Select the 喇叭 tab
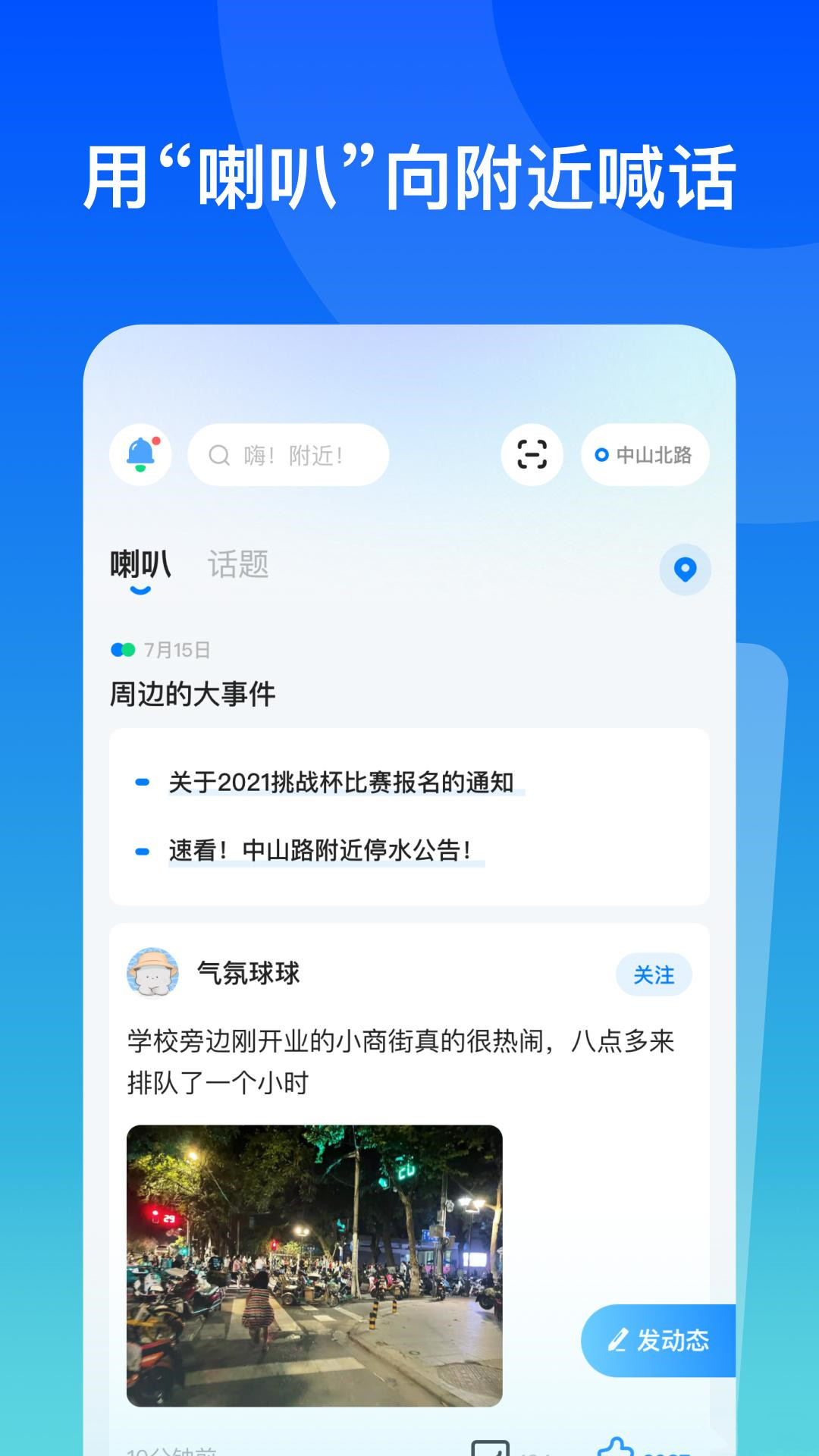The height and width of the screenshot is (1456, 819). (x=141, y=563)
